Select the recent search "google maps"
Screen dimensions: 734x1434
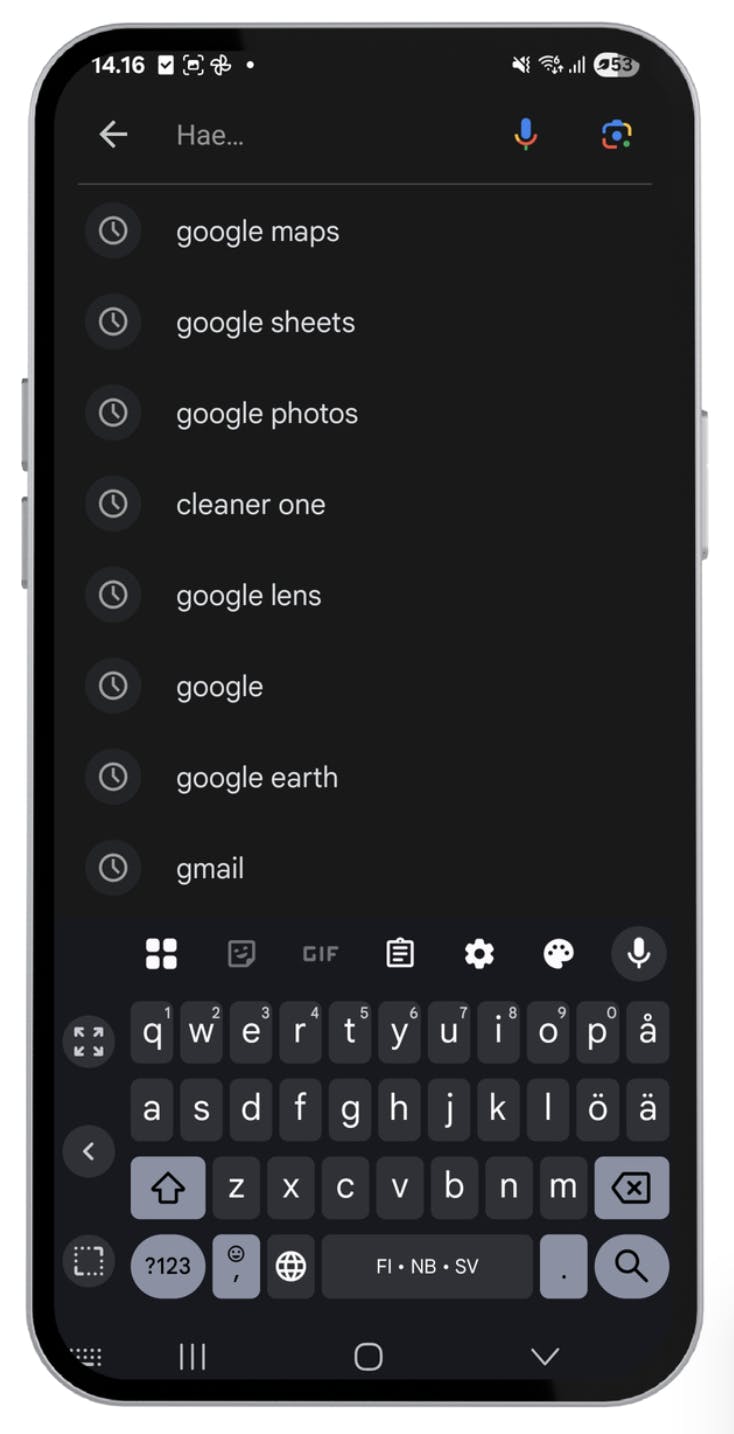(258, 232)
